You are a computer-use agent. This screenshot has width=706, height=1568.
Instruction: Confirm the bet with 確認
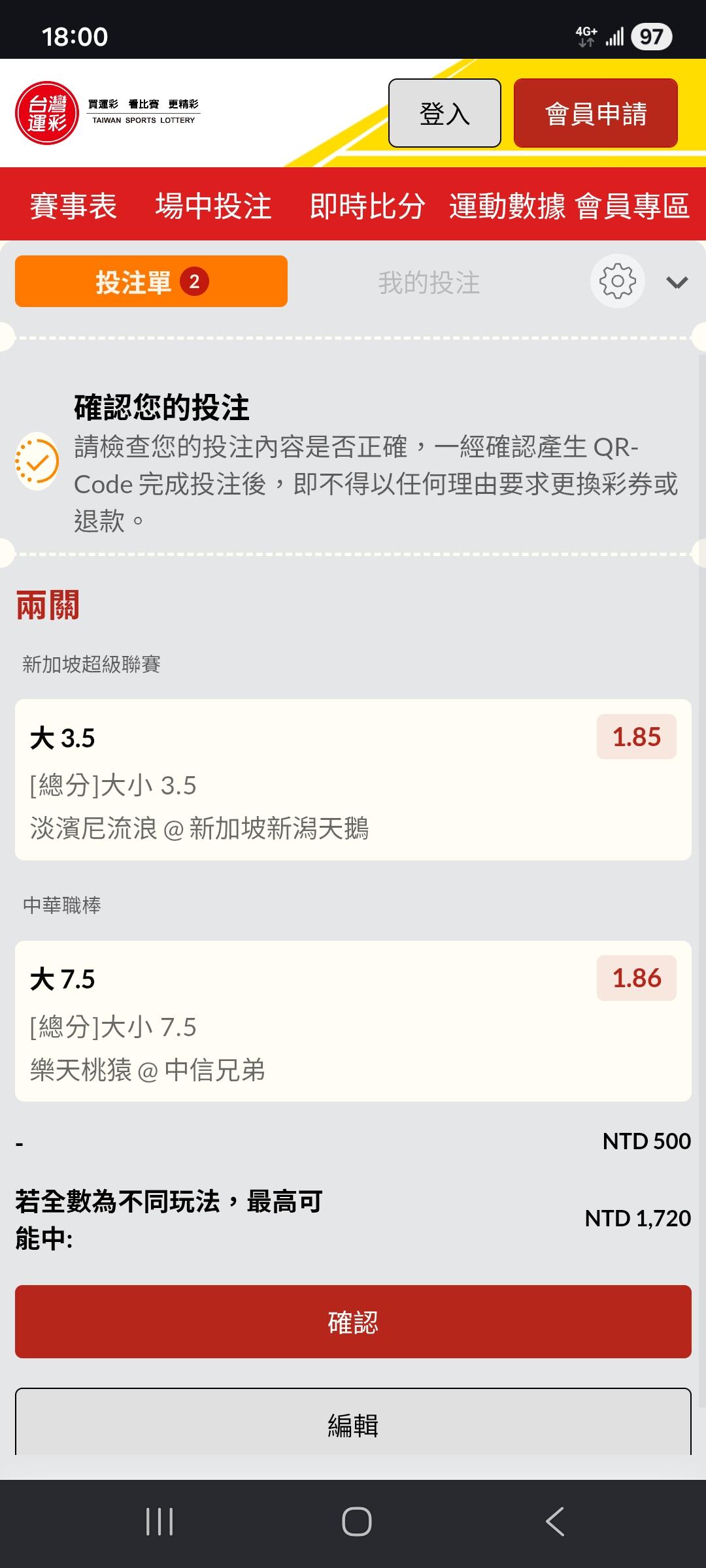pos(353,1322)
